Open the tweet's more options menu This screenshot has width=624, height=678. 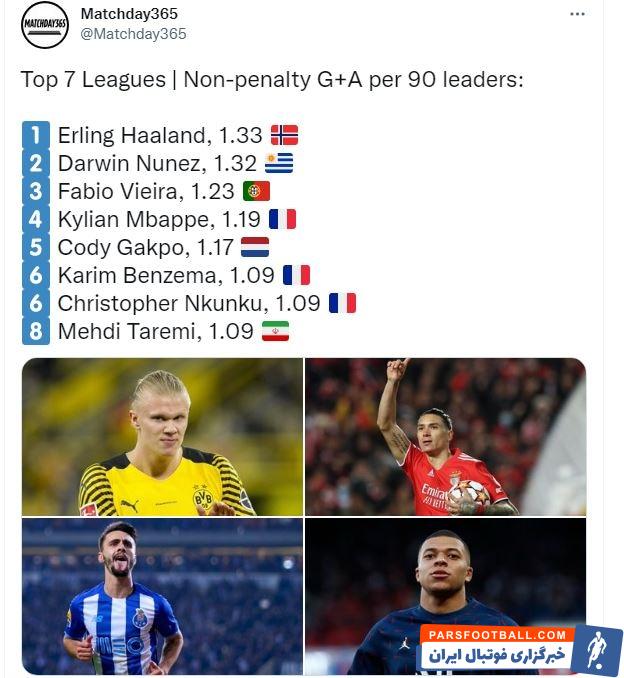pos(577,14)
